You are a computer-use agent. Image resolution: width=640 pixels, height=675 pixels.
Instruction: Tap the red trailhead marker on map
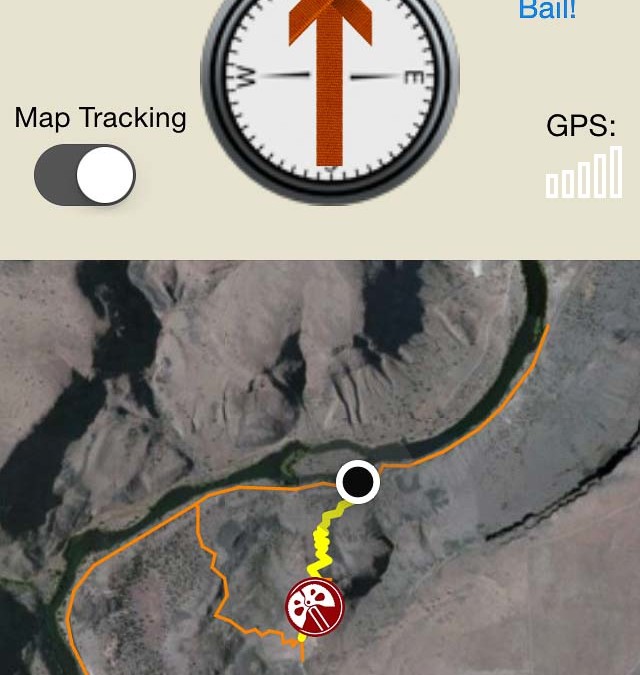(314, 606)
